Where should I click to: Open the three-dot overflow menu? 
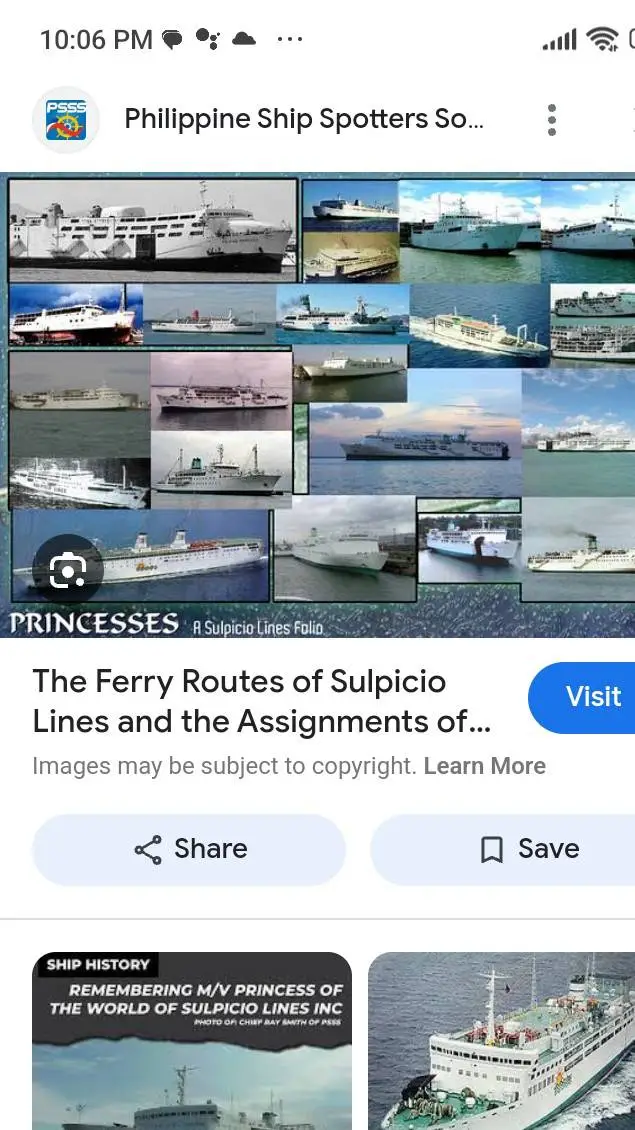click(x=551, y=120)
